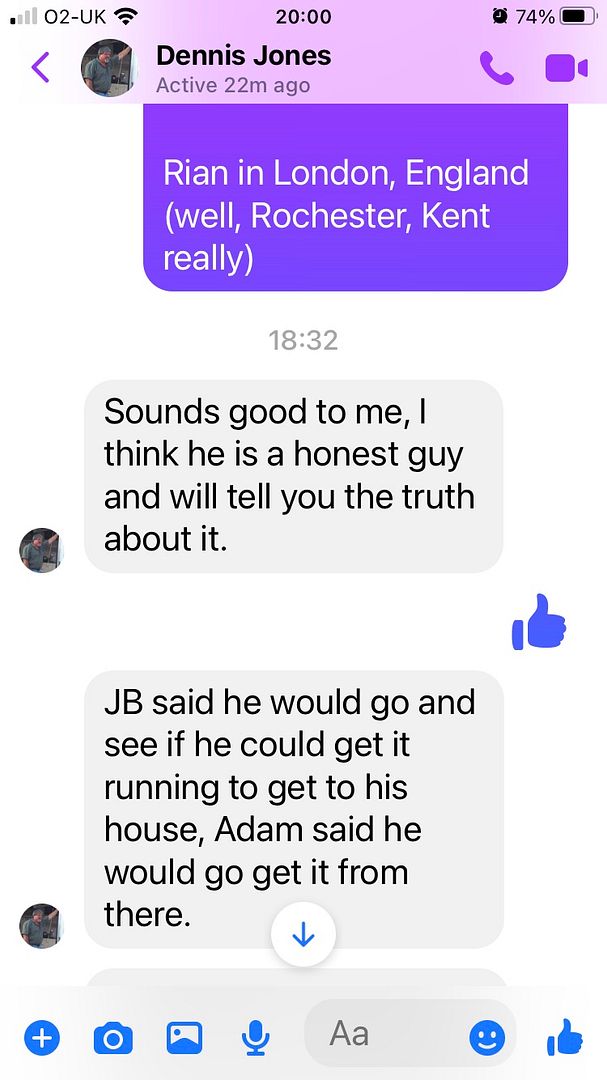Go back to the chat list
The height and width of the screenshot is (1080, 607).
point(41,68)
